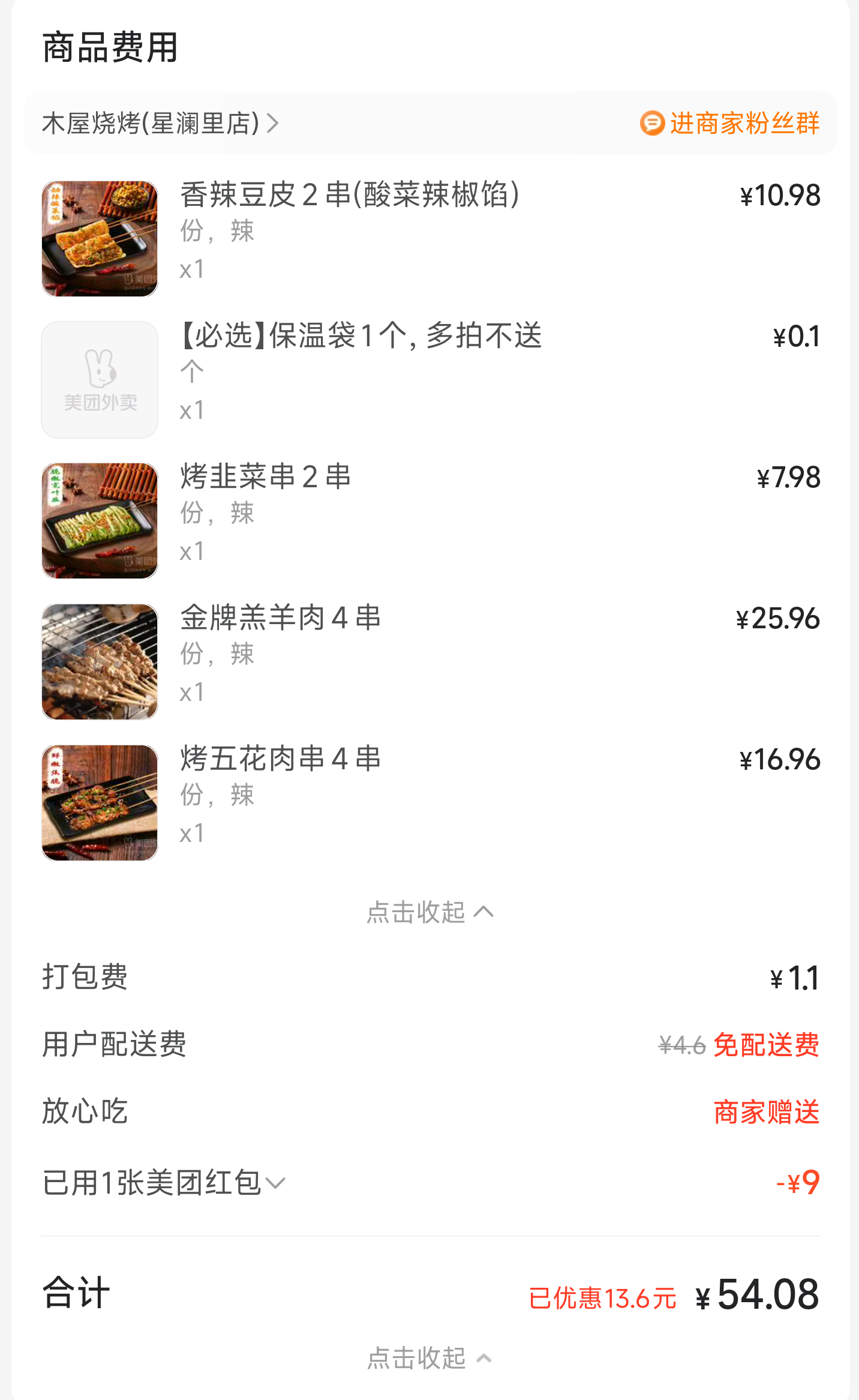Collapse the fee details below 合计
Image resolution: width=859 pixels, height=1400 pixels.
429,1358
